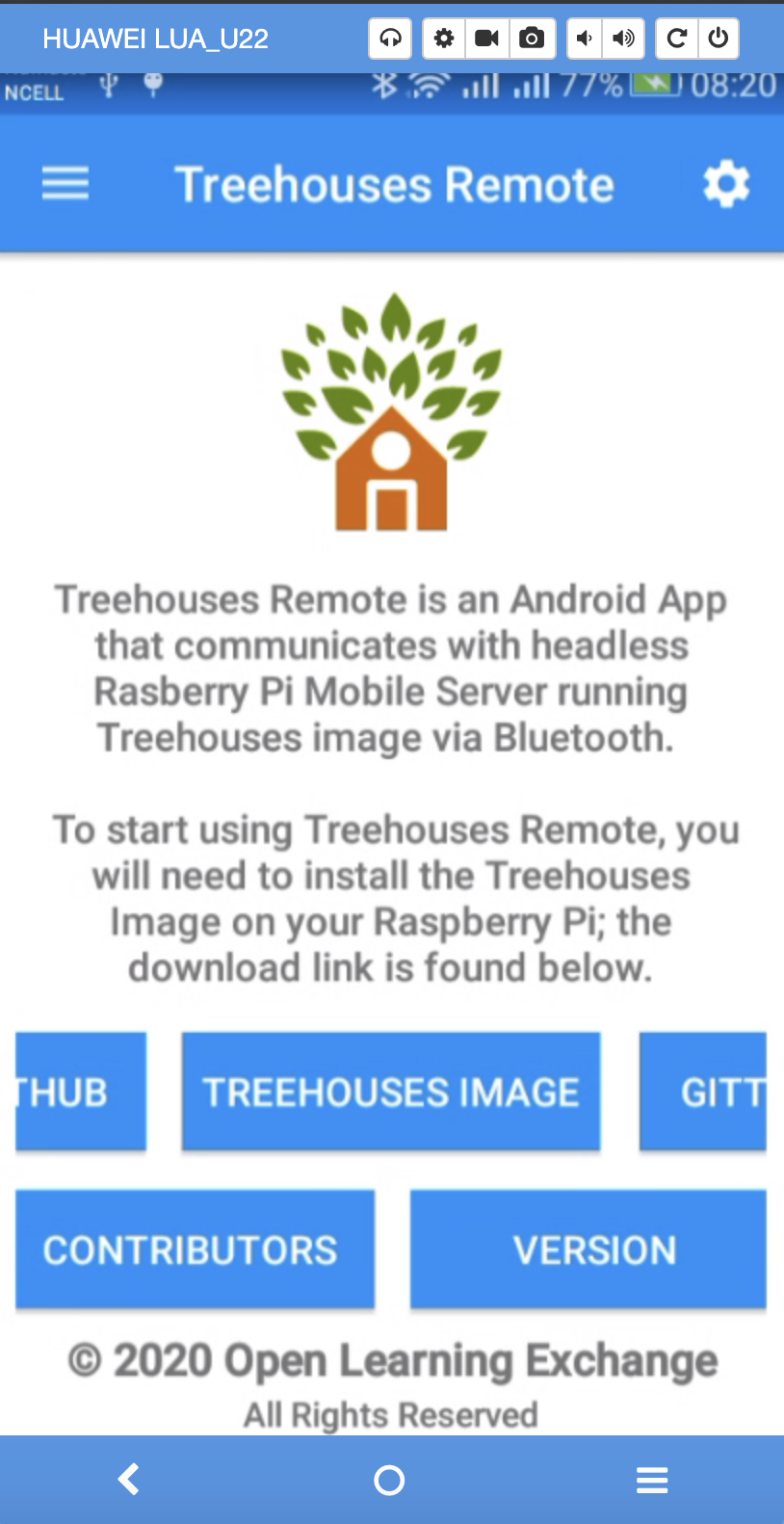
Task: Check the app Version
Action: 588,1249
